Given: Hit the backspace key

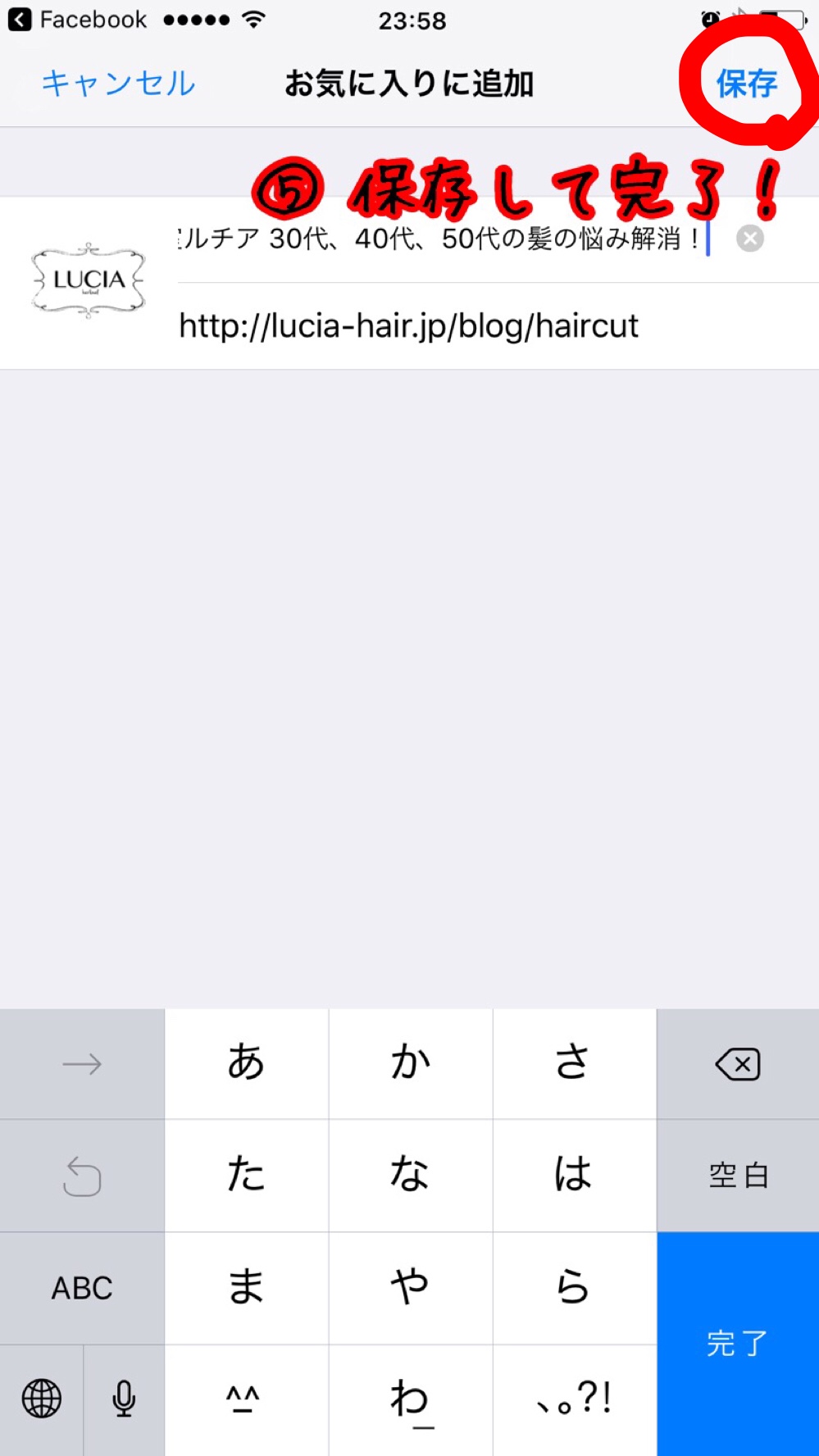Looking at the screenshot, I should click(737, 1064).
